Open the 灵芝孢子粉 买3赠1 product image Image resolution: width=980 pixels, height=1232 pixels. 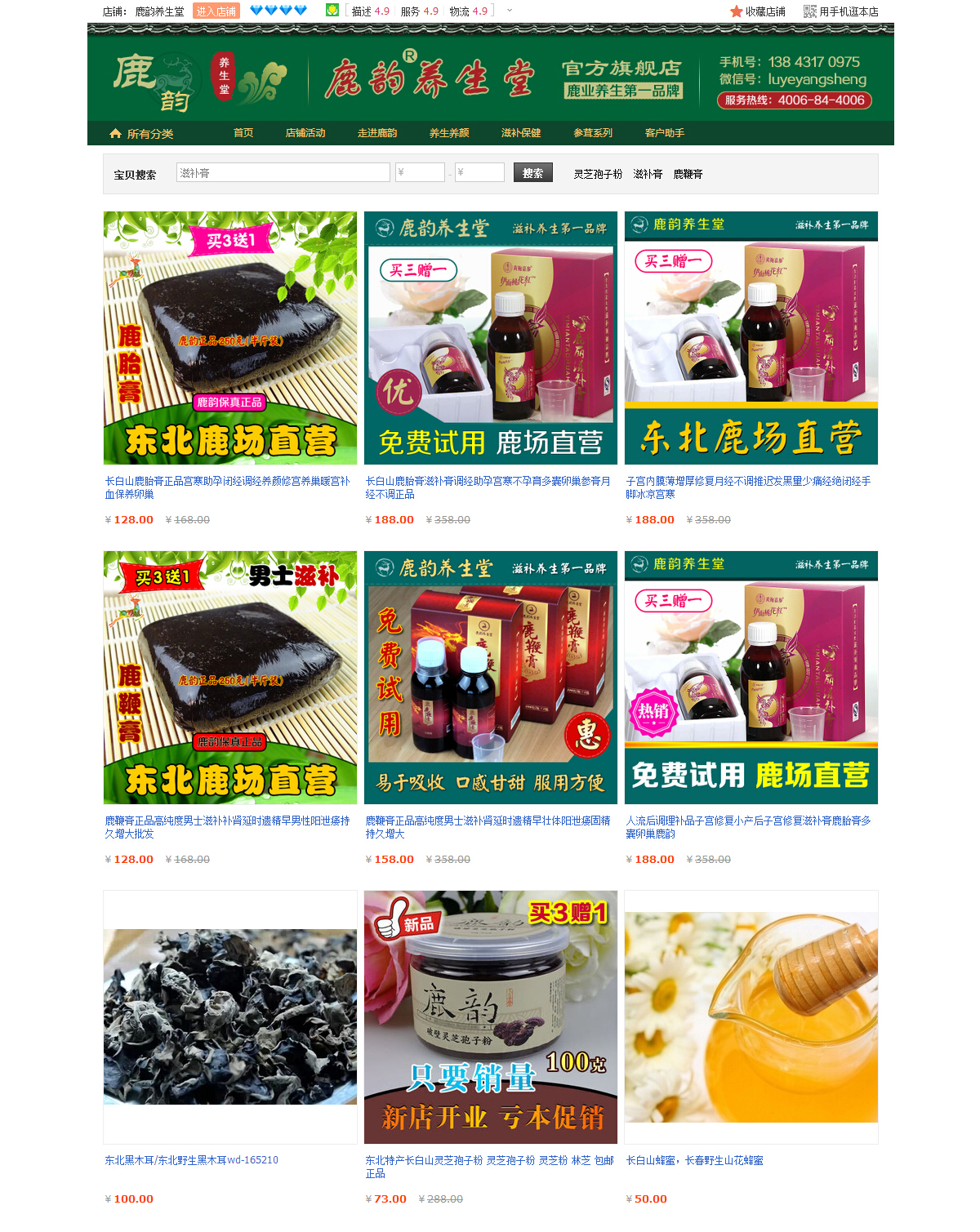(x=491, y=1016)
